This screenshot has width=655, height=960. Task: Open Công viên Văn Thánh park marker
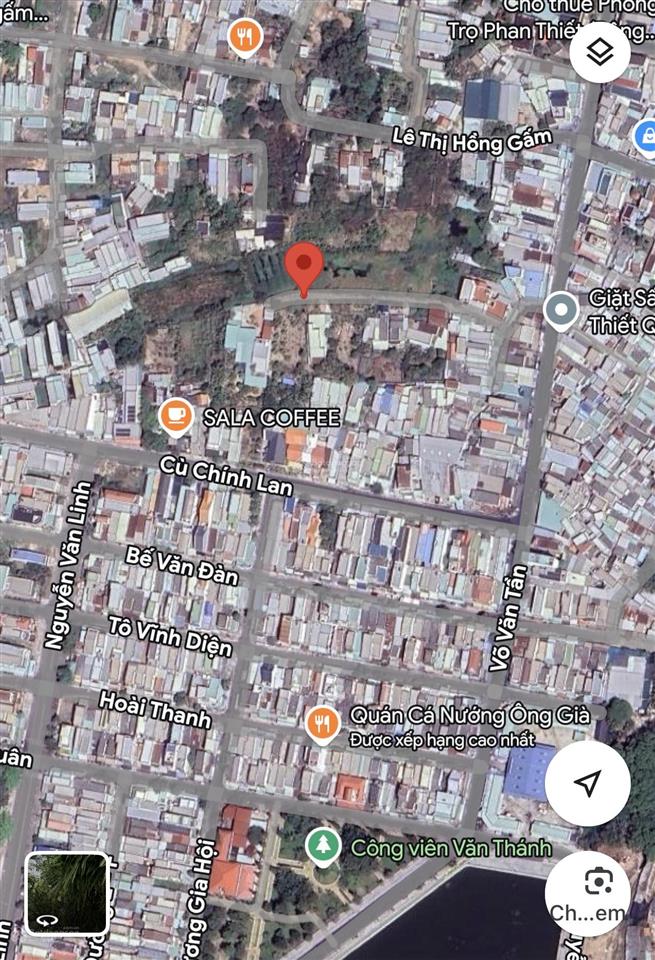click(322, 847)
